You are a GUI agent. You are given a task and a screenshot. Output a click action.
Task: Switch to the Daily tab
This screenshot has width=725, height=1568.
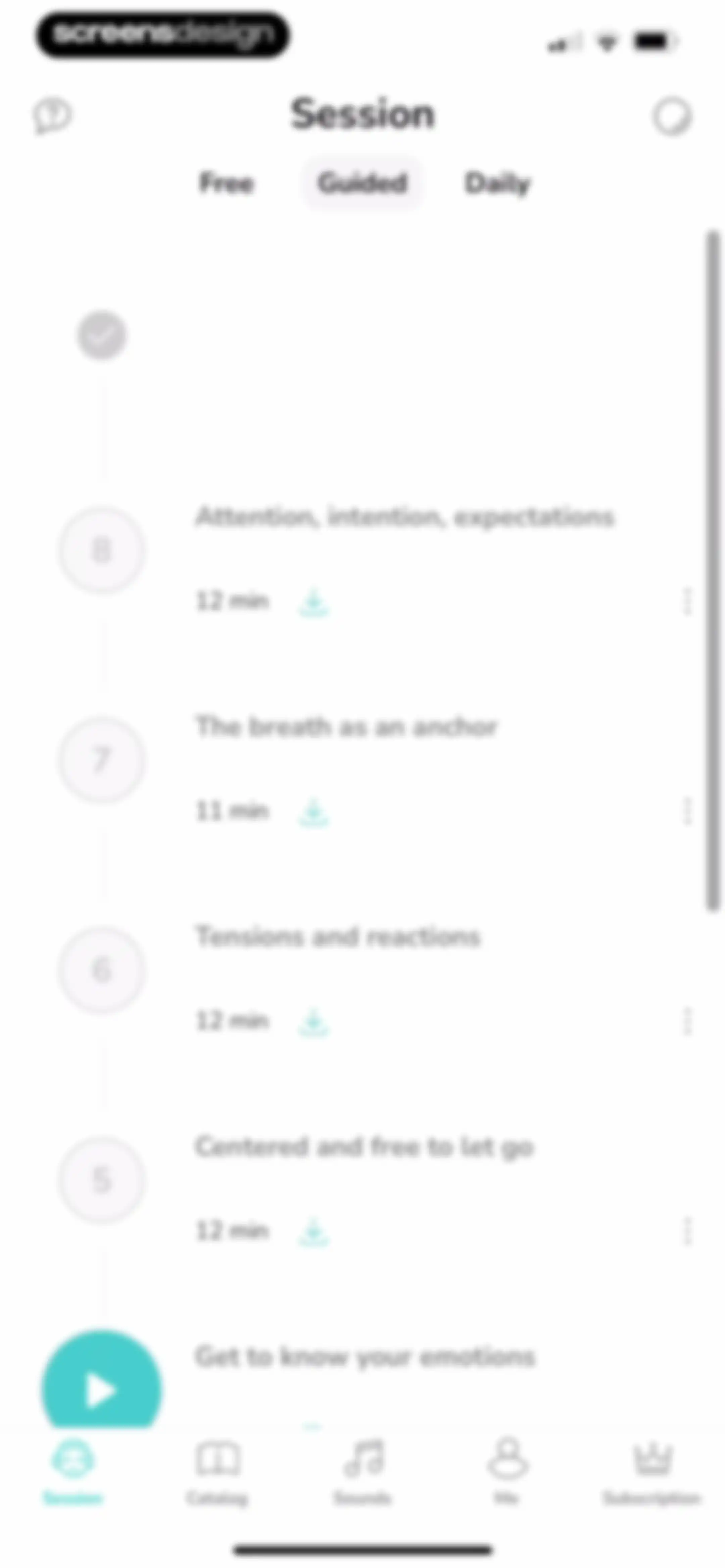(x=497, y=183)
